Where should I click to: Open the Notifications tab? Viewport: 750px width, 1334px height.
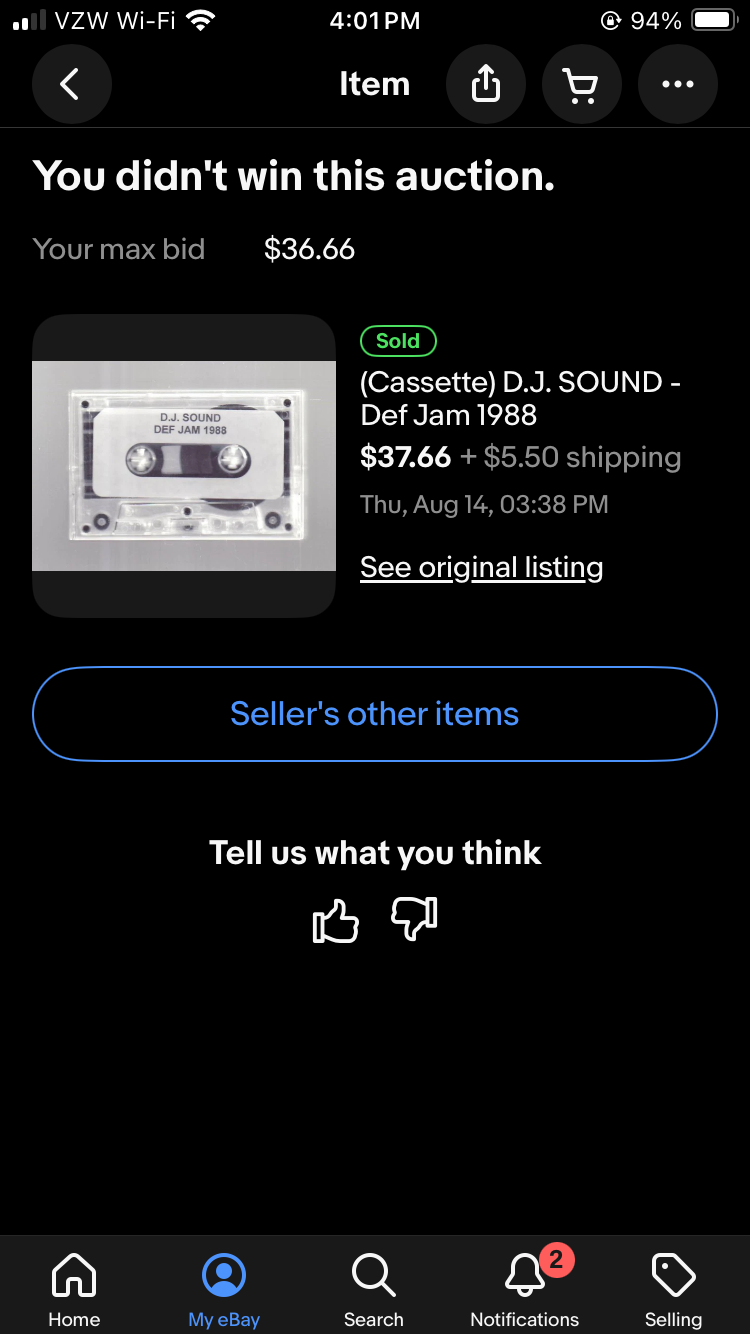pos(525,1290)
